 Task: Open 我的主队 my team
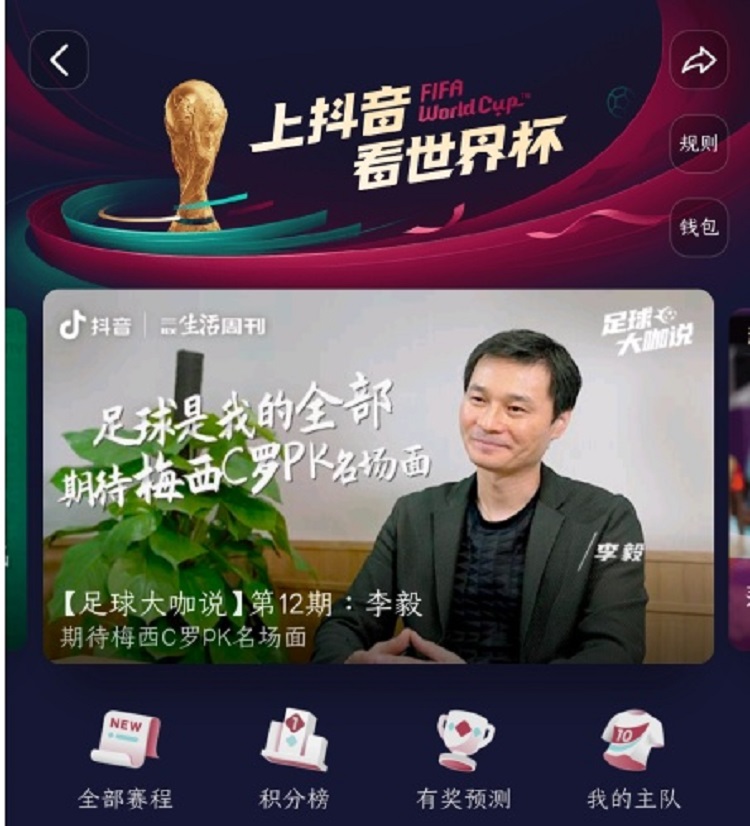(x=633, y=760)
